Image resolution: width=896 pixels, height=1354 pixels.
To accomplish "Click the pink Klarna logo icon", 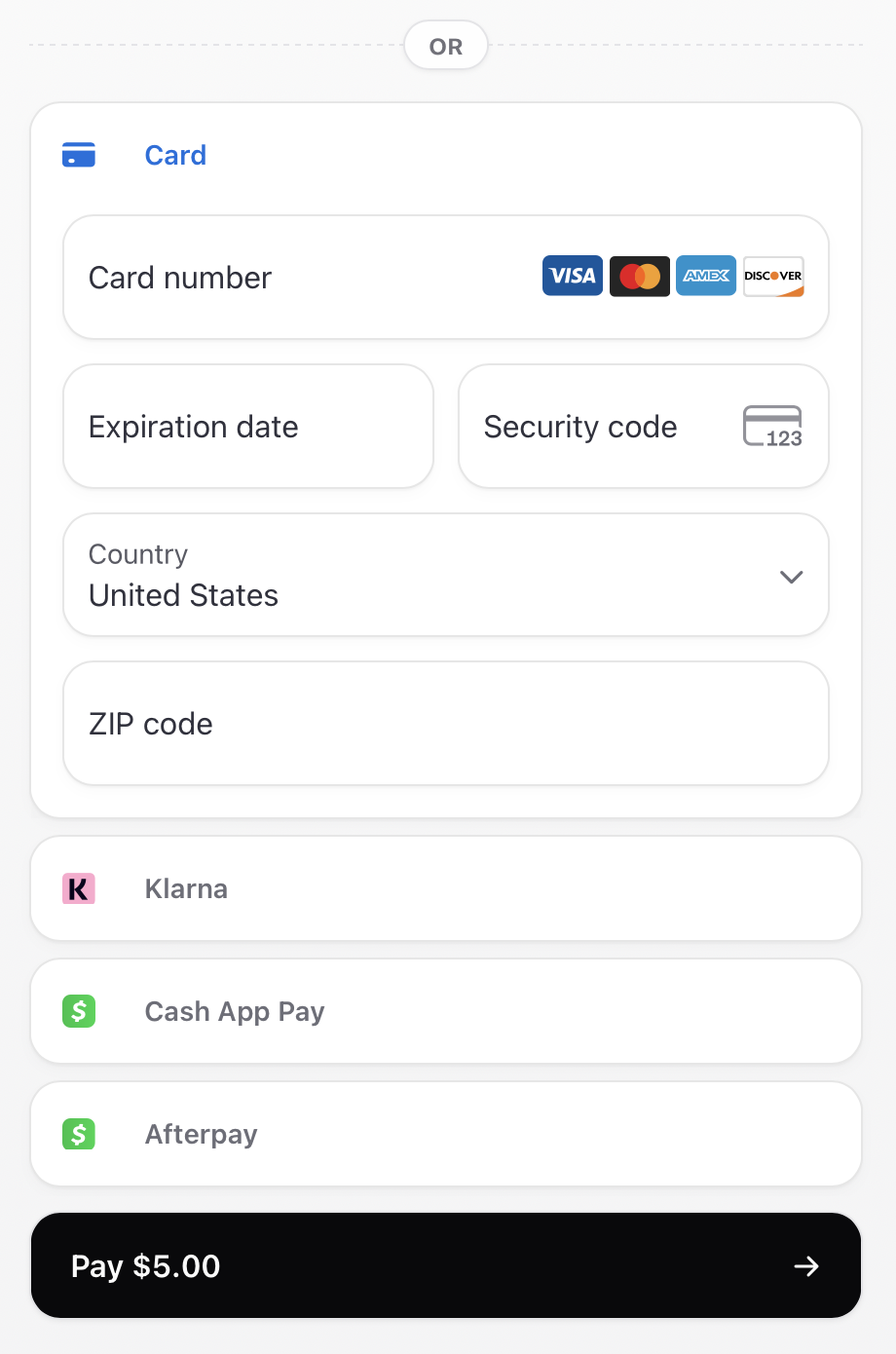I will tap(79, 887).
